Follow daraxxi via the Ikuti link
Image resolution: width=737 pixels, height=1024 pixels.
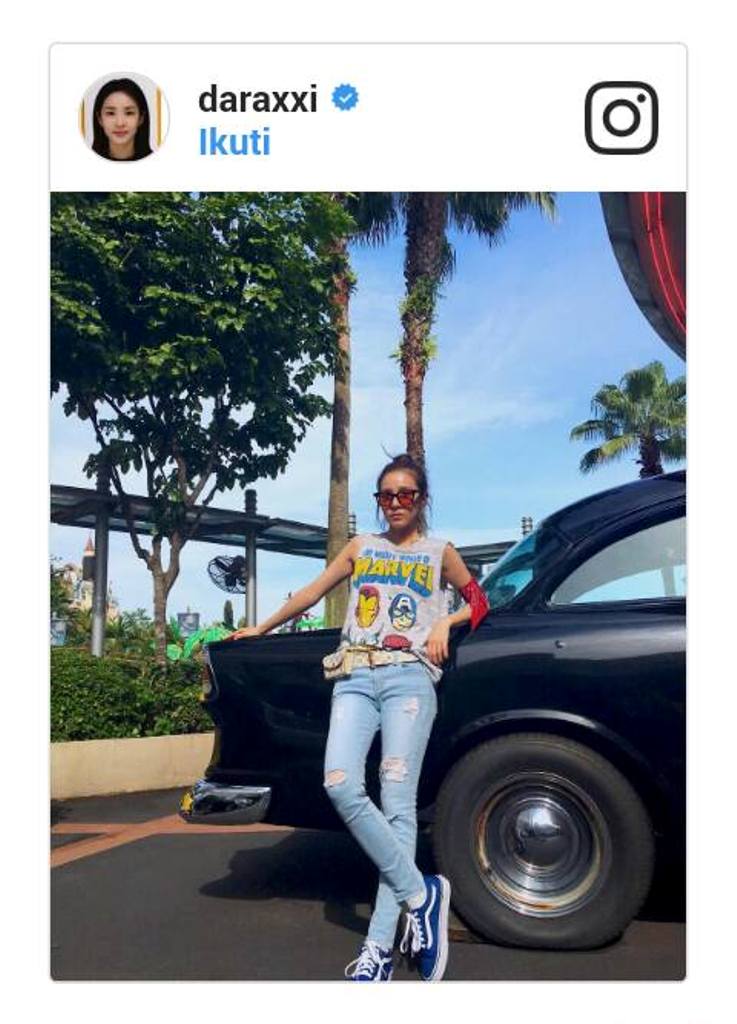coord(234,142)
